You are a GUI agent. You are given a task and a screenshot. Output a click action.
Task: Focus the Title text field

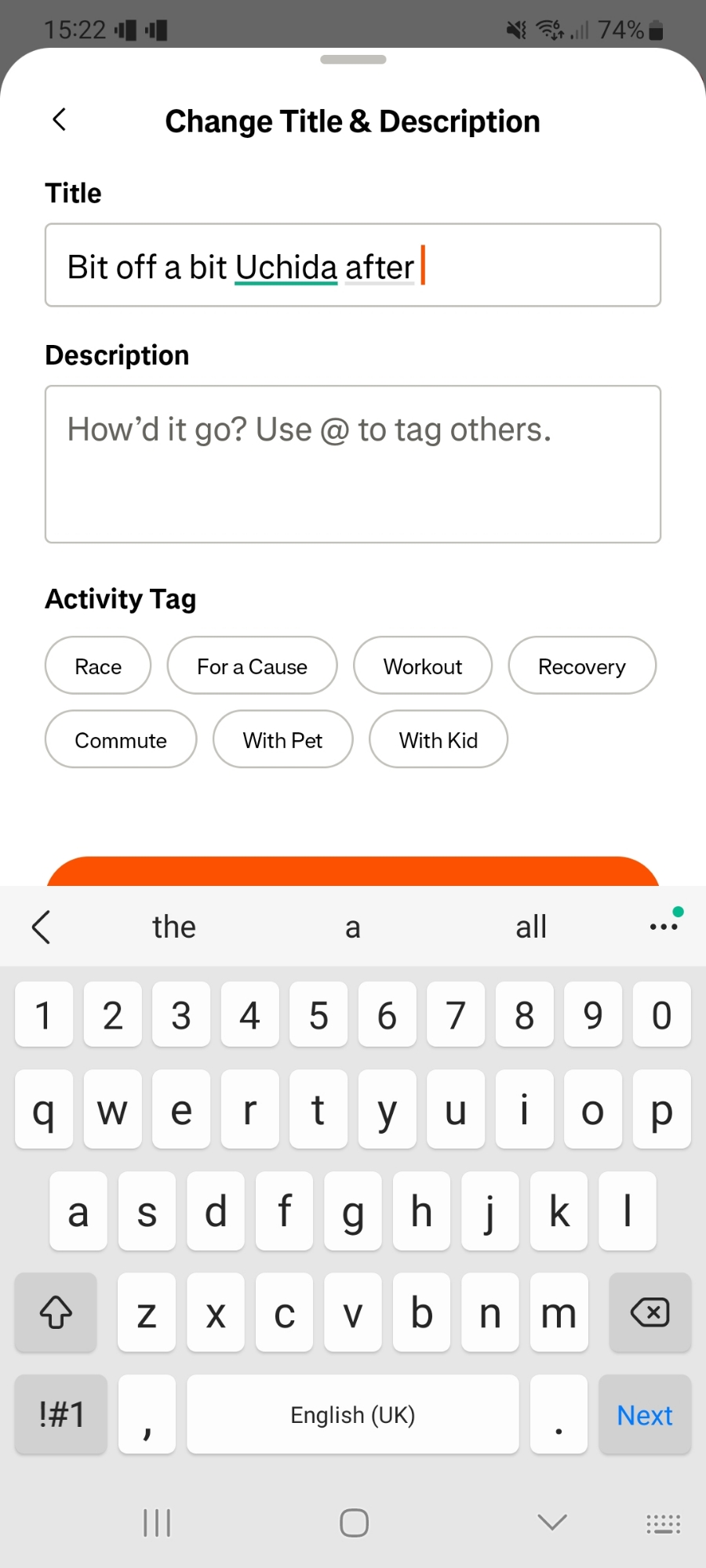click(353, 266)
